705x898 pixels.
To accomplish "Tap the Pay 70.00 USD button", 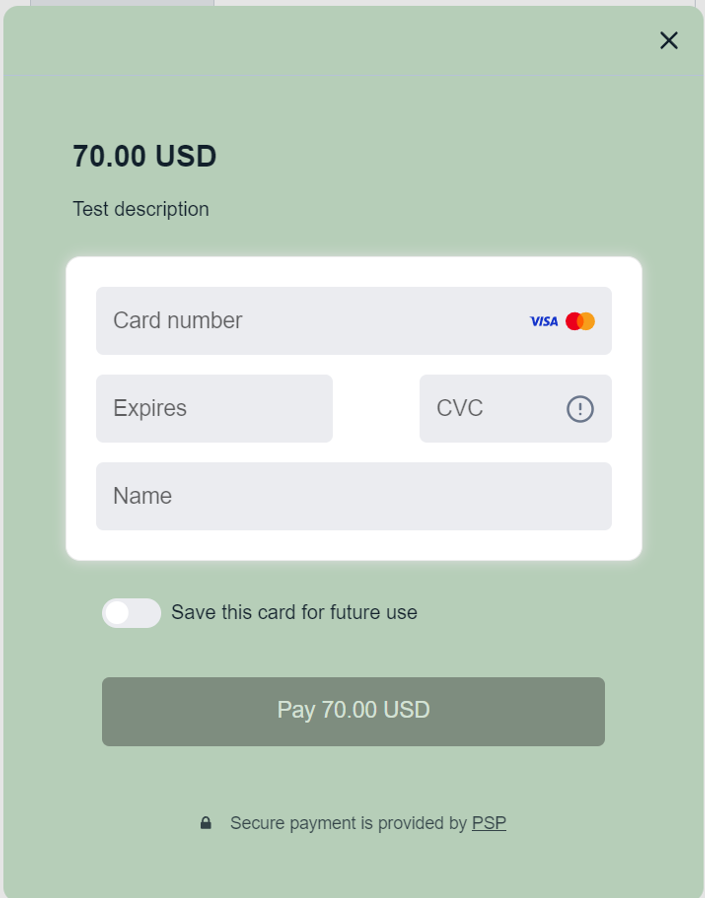I will [353, 711].
